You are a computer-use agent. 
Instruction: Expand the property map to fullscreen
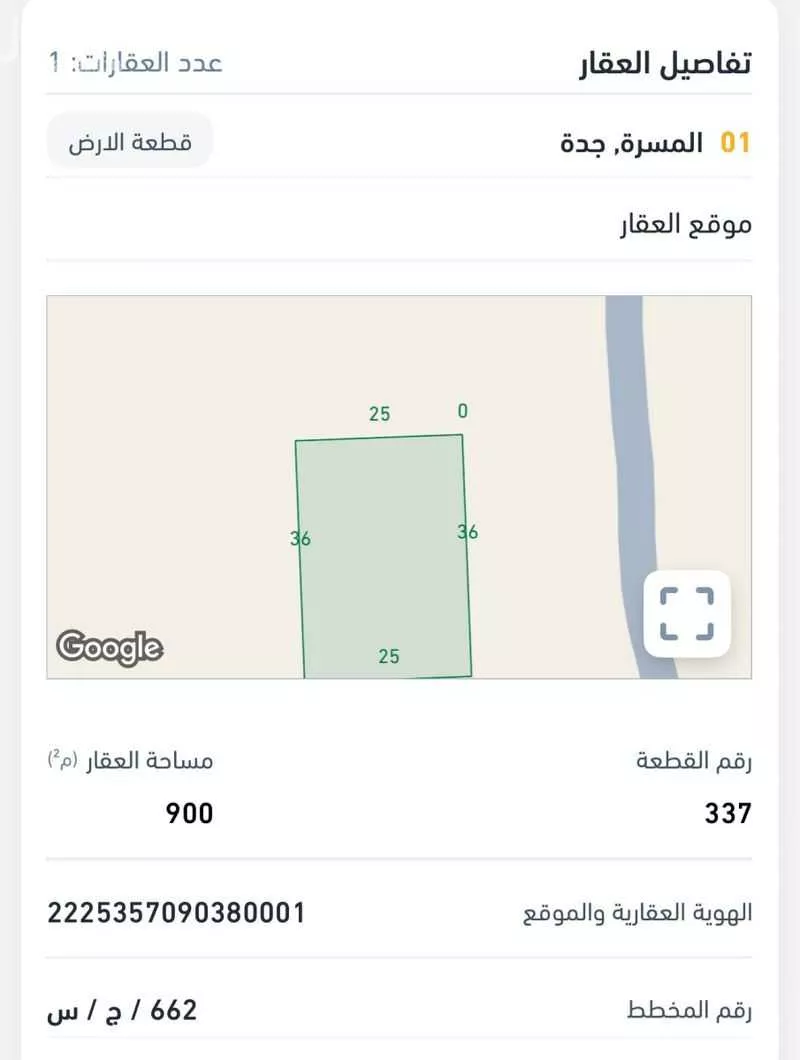pos(687,613)
